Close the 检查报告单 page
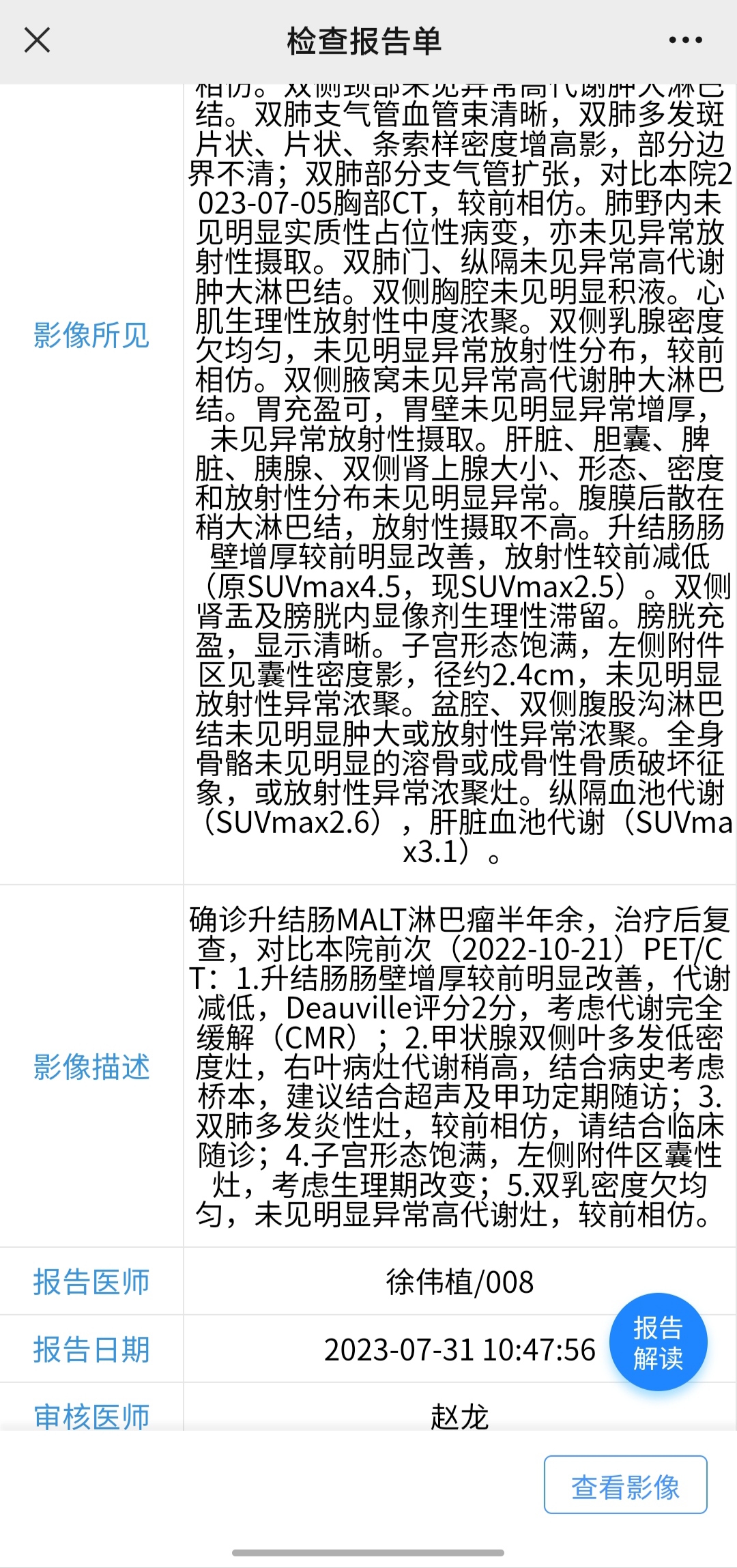Viewport: 737px width, 1568px height. click(37, 40)
